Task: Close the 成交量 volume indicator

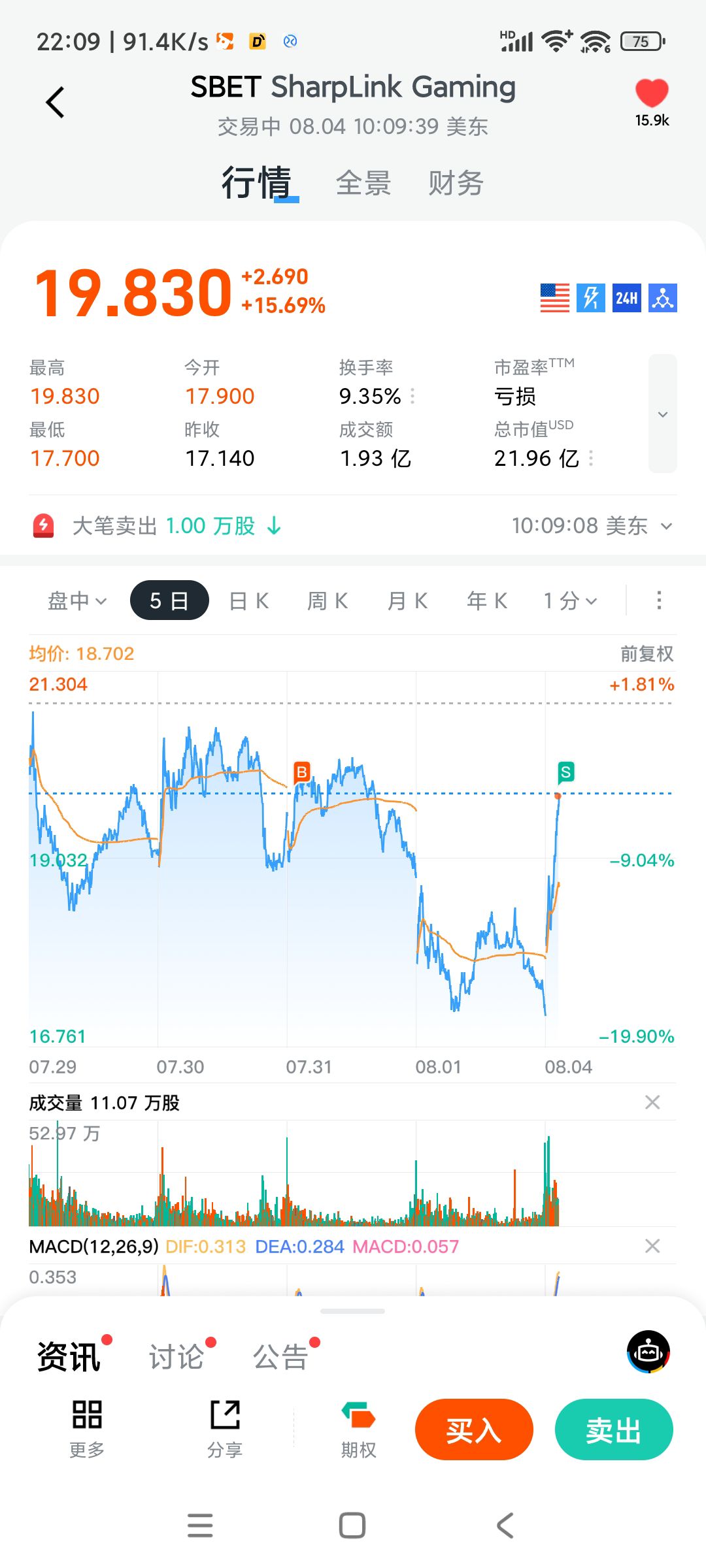Action: 652,1102
